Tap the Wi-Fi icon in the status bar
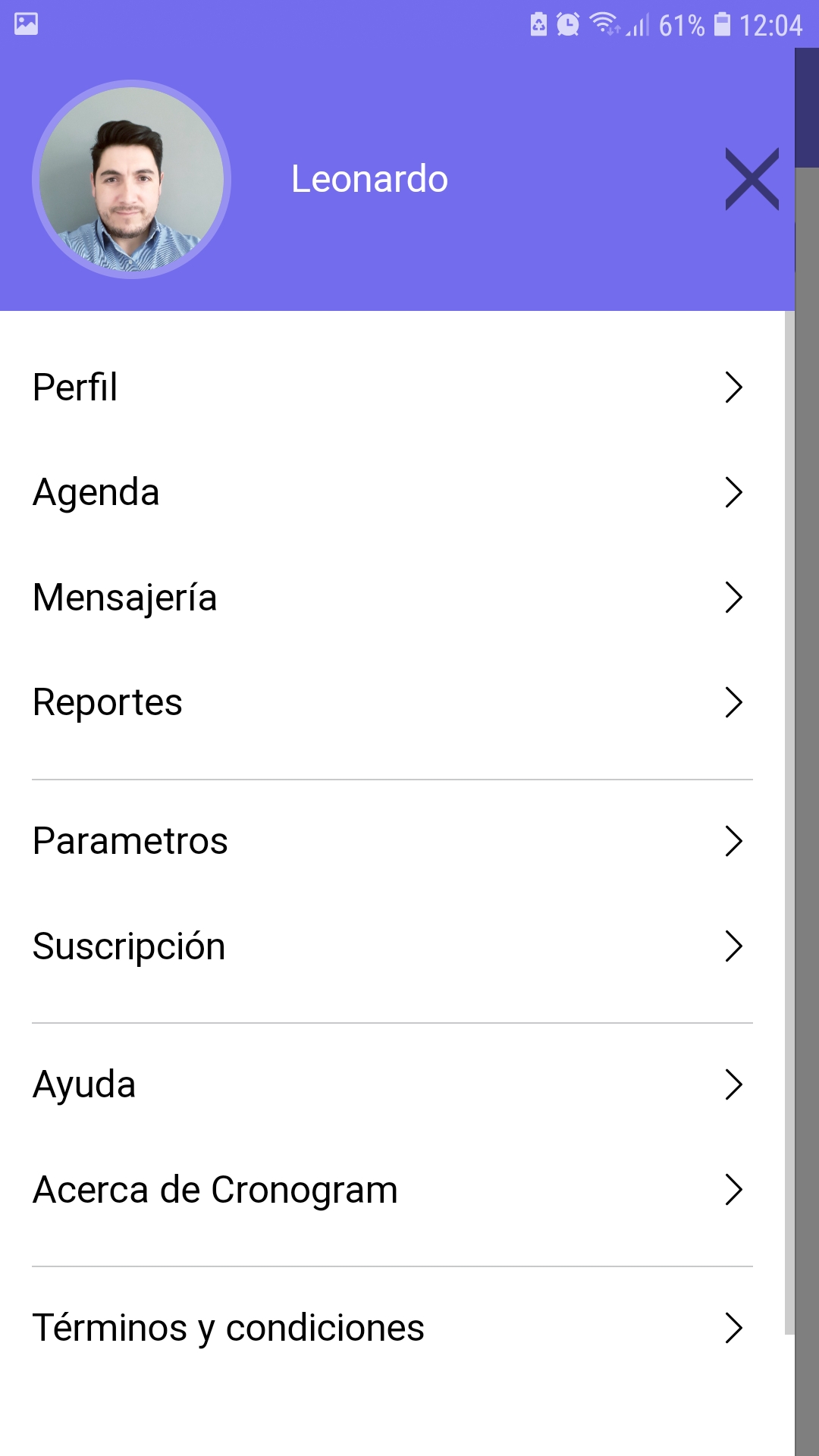Image resolution: width=819 pixels, height=1456 pixels. (604, 25)
